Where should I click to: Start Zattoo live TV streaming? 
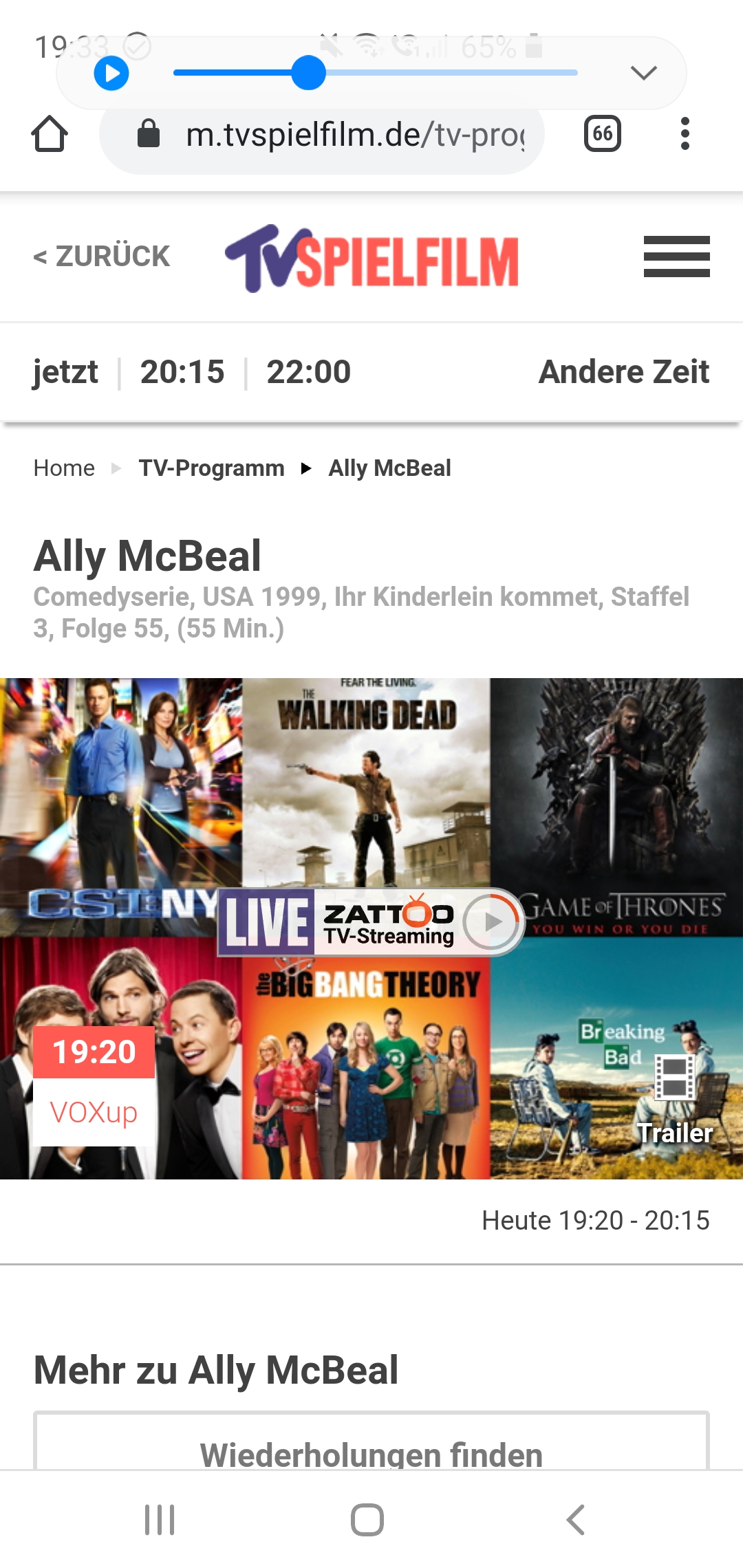tap(371, 922)
